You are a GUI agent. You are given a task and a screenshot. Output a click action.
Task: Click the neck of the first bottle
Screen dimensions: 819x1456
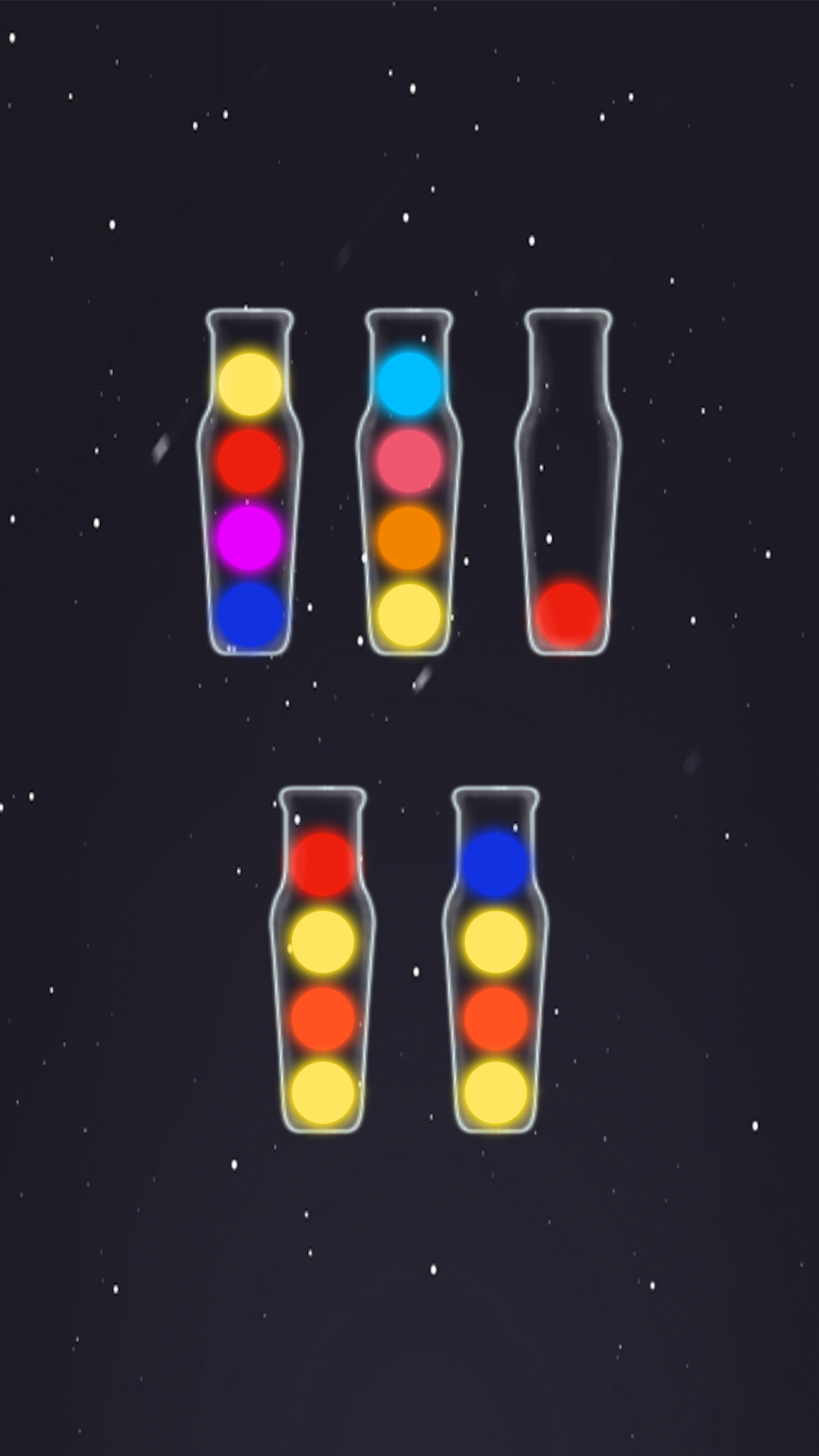click(x=250, y=326)
